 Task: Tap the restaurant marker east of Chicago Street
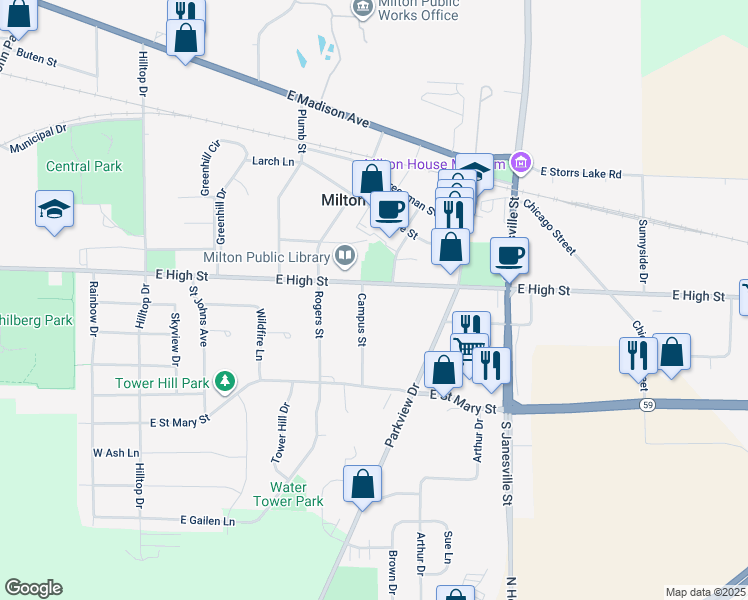point(638,353)
